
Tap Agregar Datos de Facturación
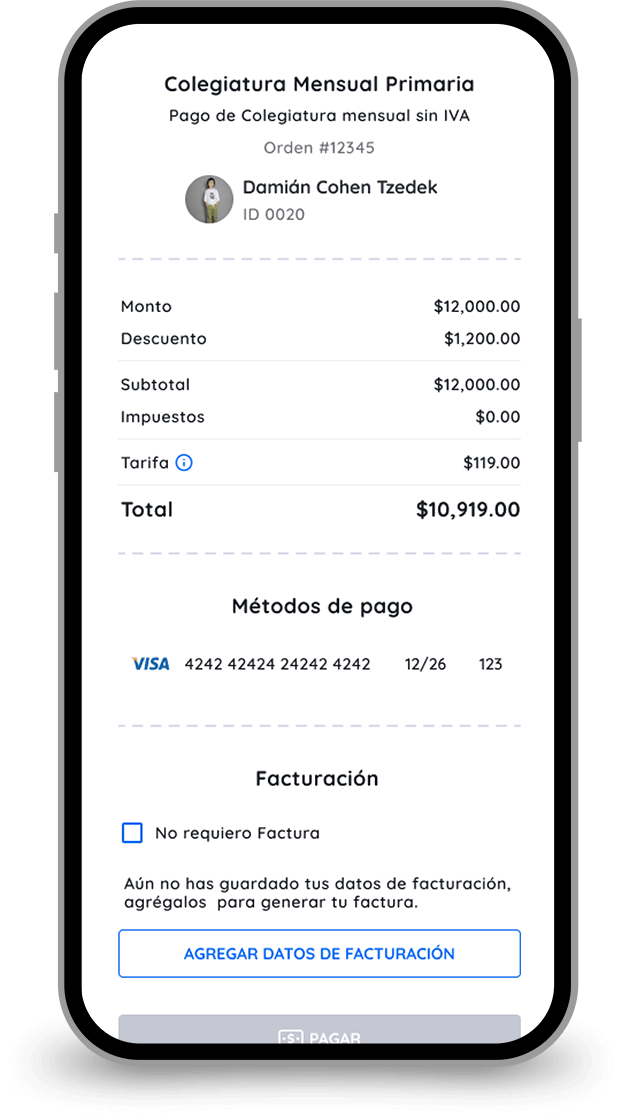pyautogui.click(x=319, y=953)
